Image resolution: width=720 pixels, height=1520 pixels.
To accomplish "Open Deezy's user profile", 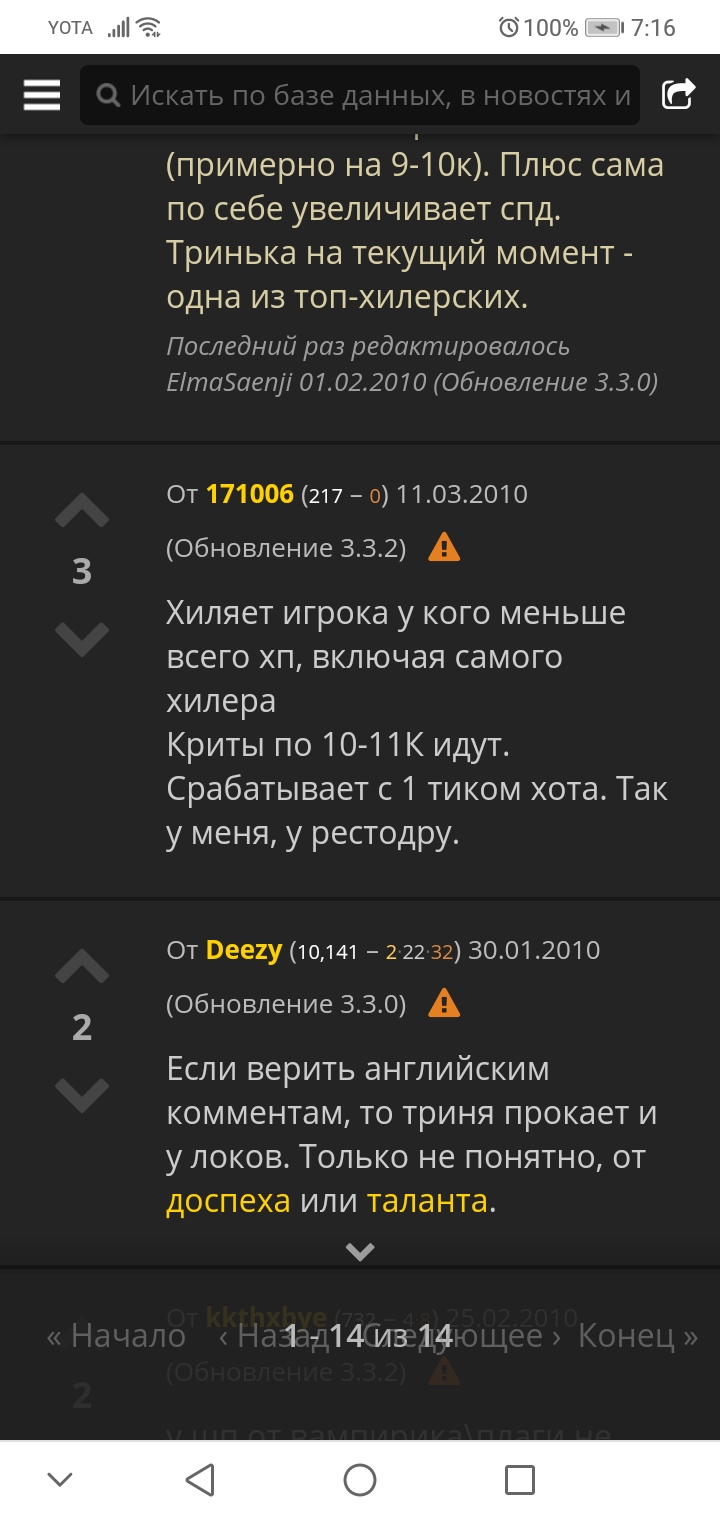I will point(244,950).
